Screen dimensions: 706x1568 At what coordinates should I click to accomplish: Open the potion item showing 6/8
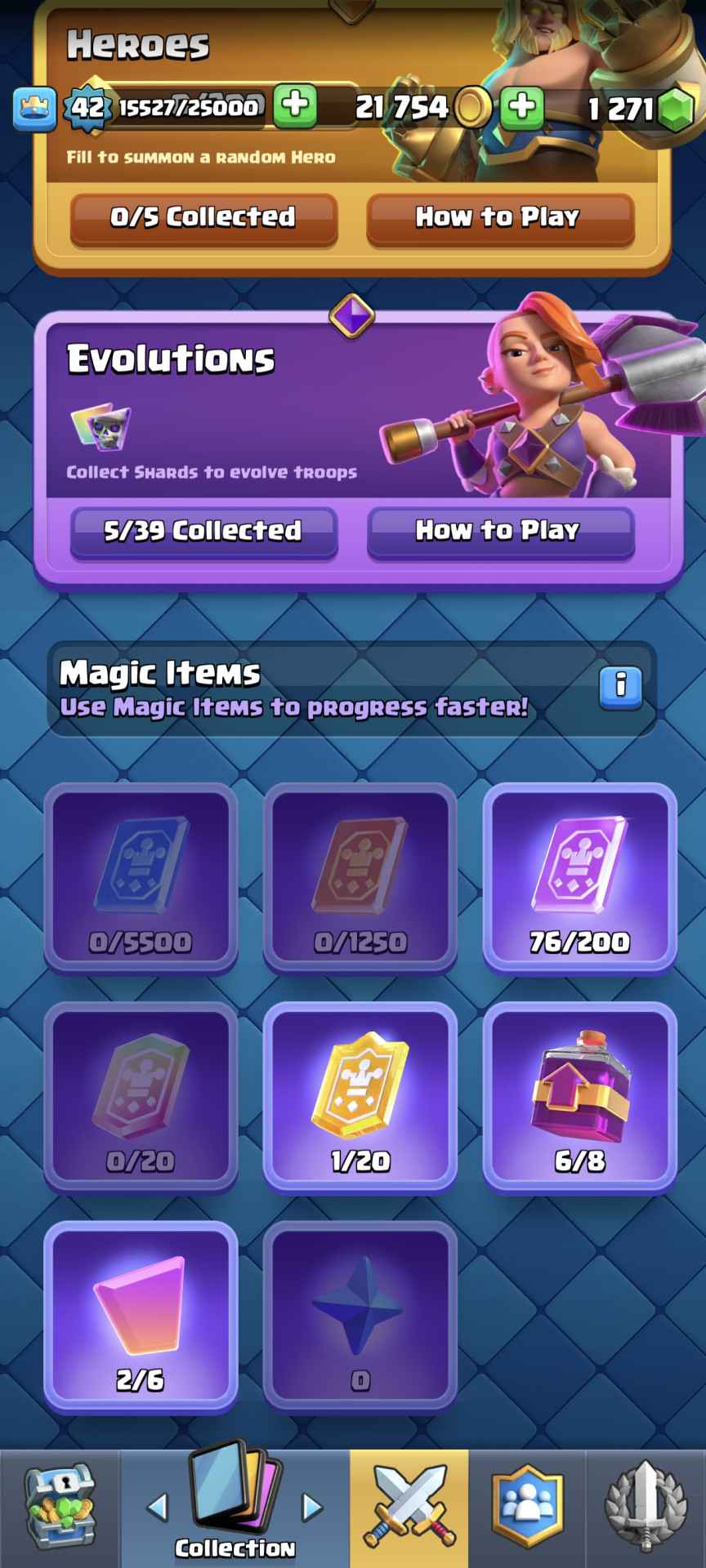click(579, 1097)
